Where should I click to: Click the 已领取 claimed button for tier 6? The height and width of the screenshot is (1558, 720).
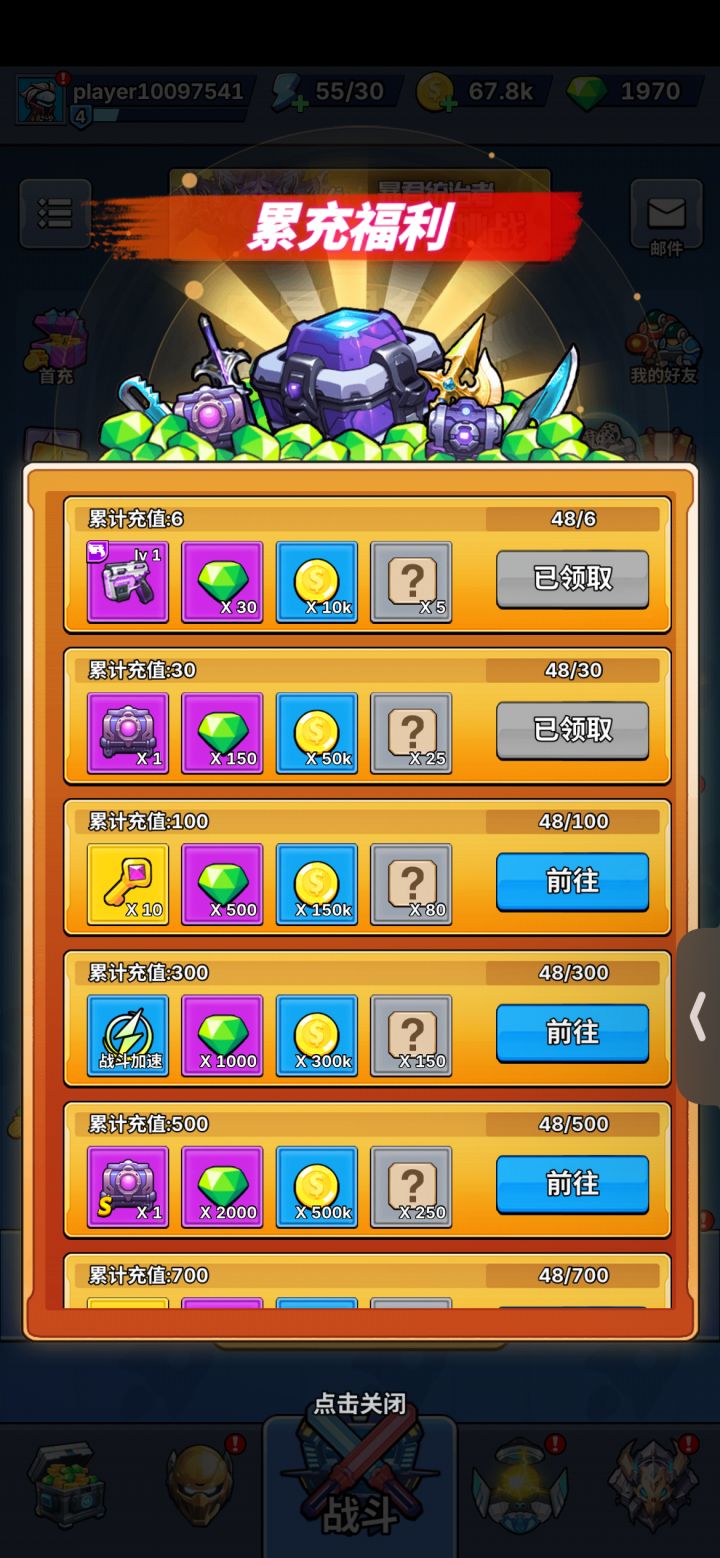tap(571, 580)
